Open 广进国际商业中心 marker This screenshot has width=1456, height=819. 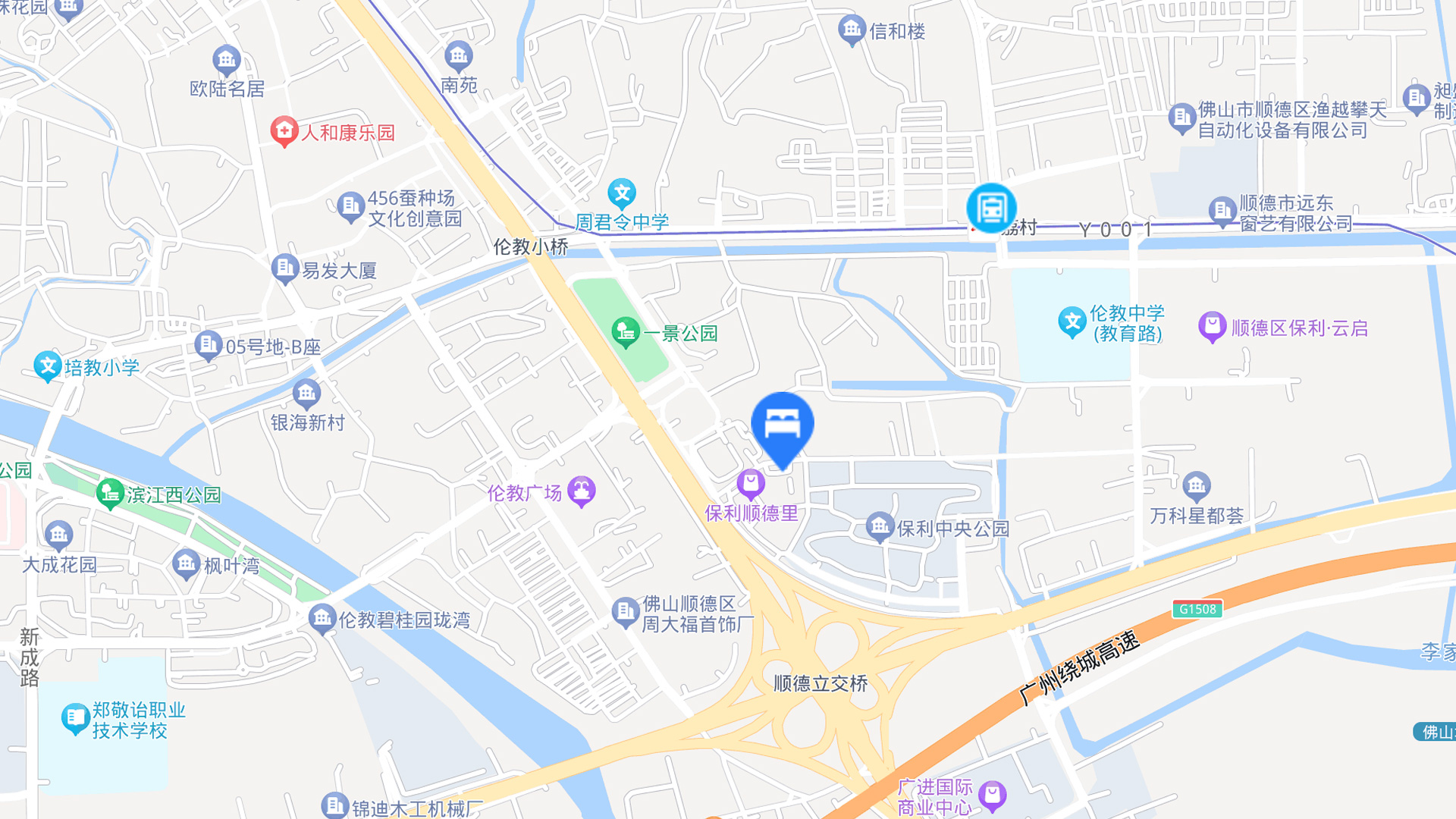(992, 795)
